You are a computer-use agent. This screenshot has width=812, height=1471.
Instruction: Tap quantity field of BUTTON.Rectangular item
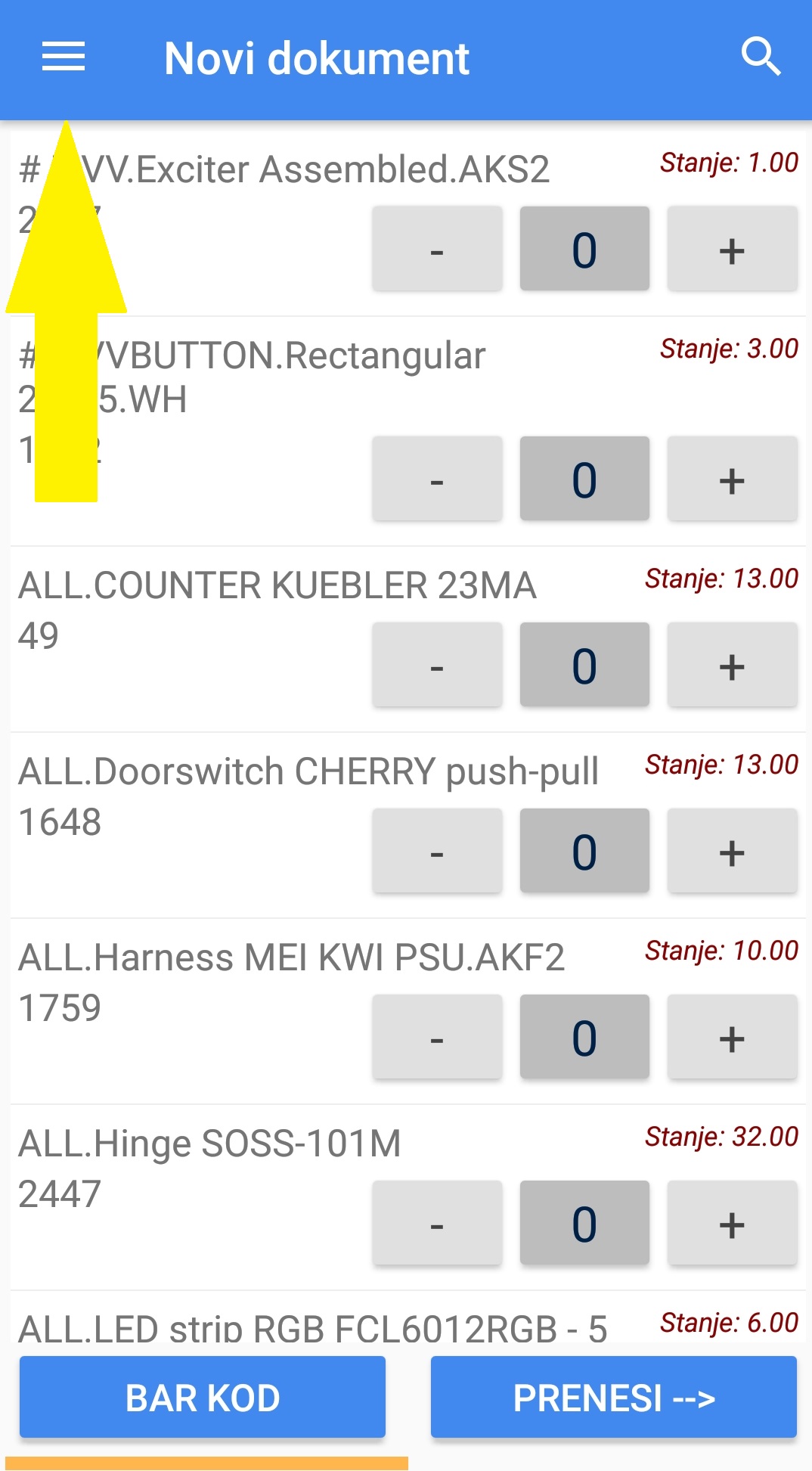[x=584, y=479]
